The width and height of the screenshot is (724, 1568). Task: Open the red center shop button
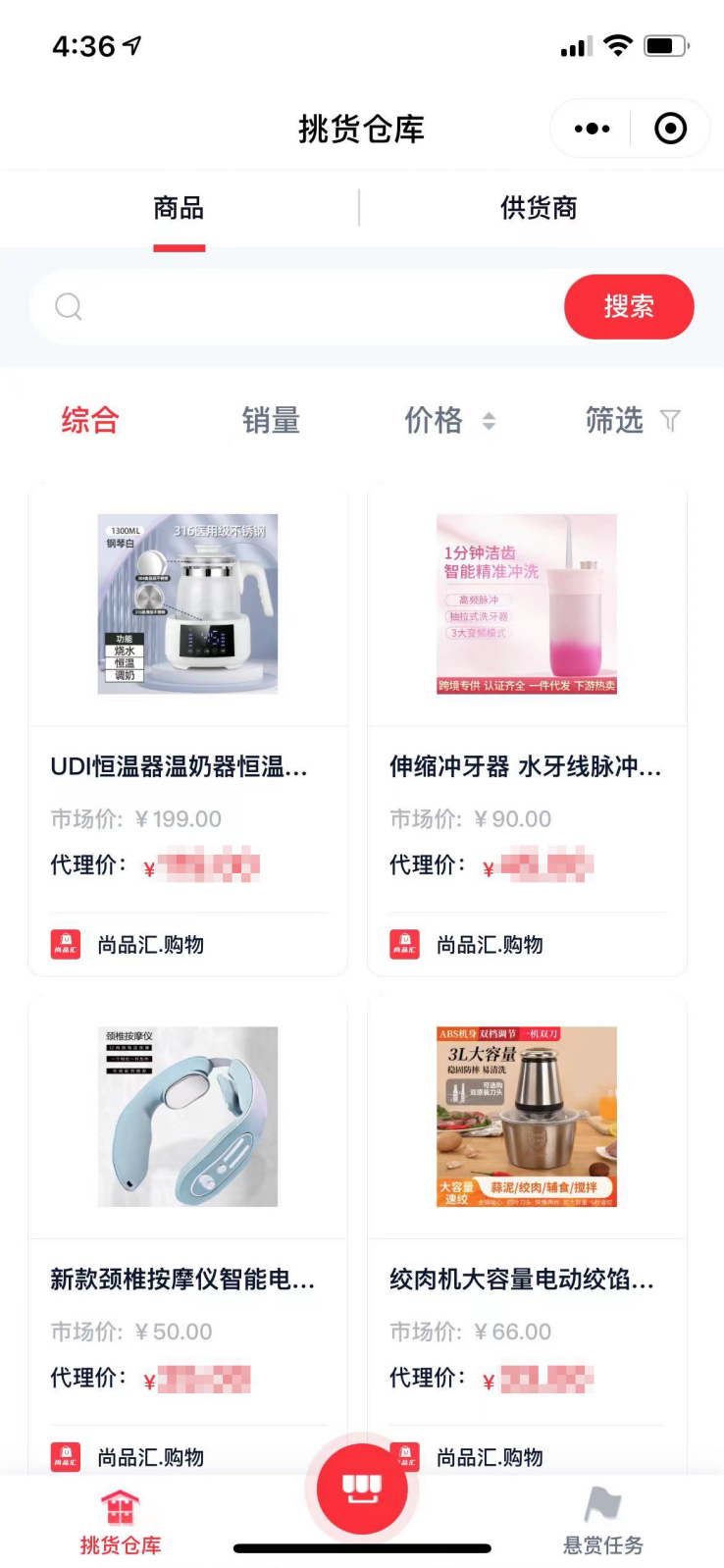point(362,1489)
